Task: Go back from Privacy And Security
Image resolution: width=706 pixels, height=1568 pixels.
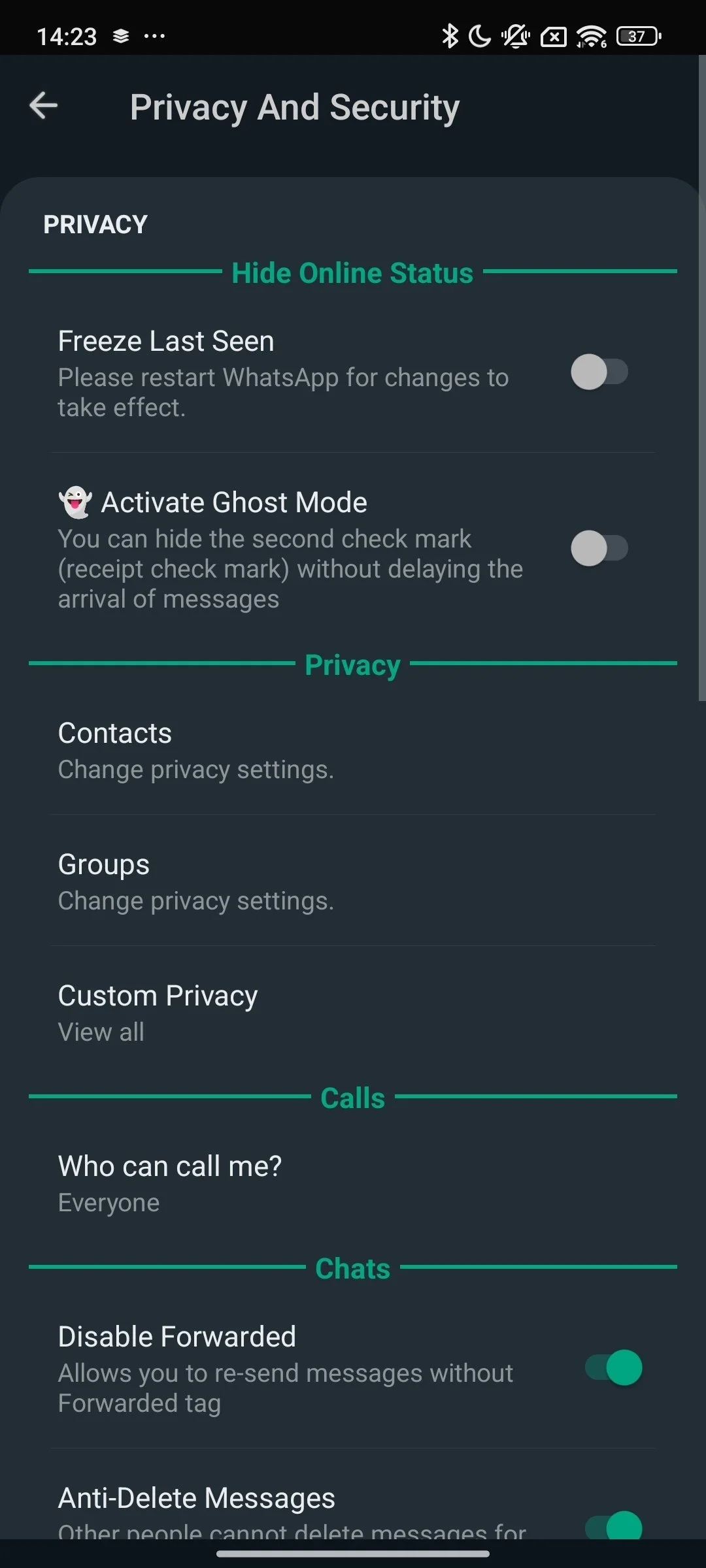Action: click(44, 106)
